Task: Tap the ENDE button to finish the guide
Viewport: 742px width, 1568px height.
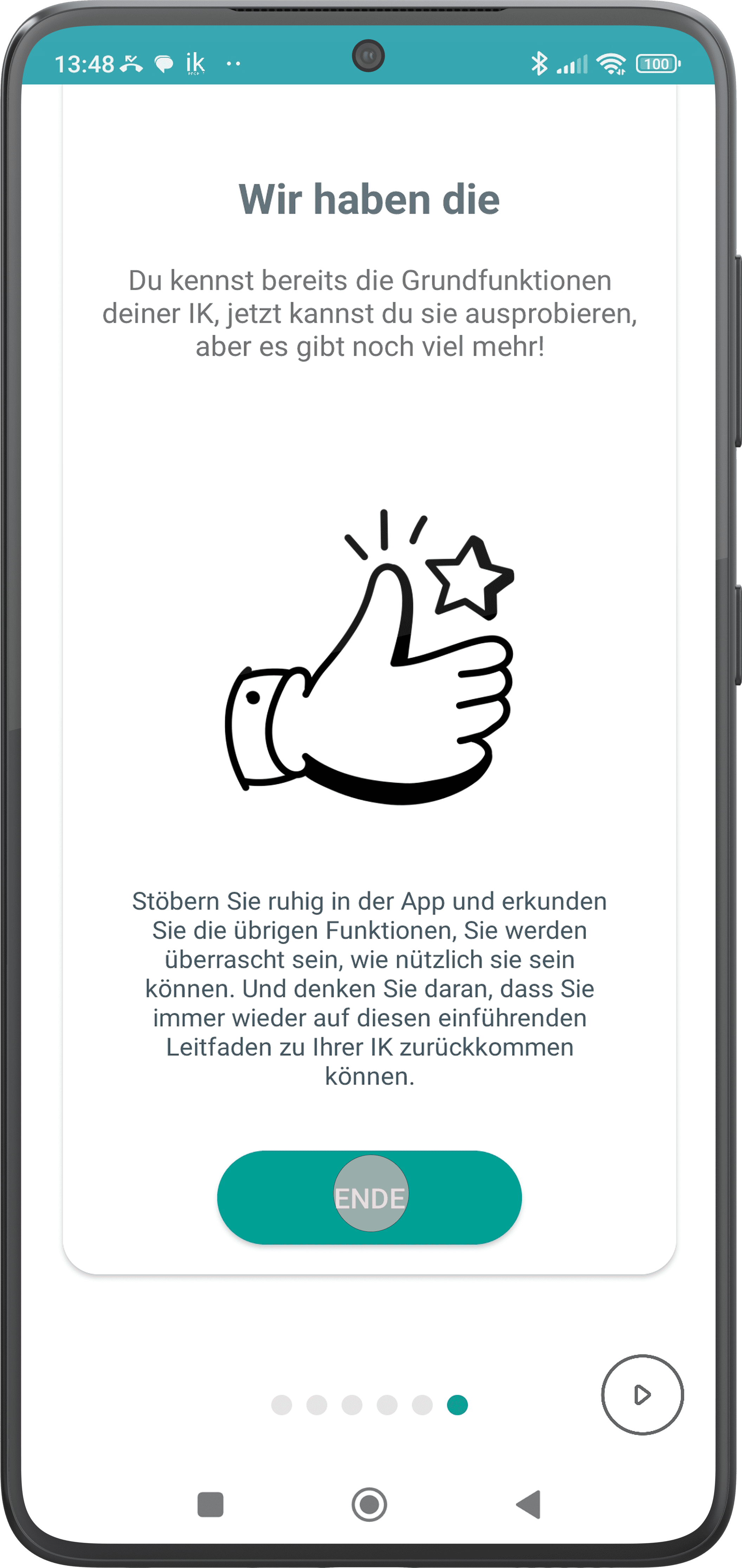Action: (x=369, y=1197)
